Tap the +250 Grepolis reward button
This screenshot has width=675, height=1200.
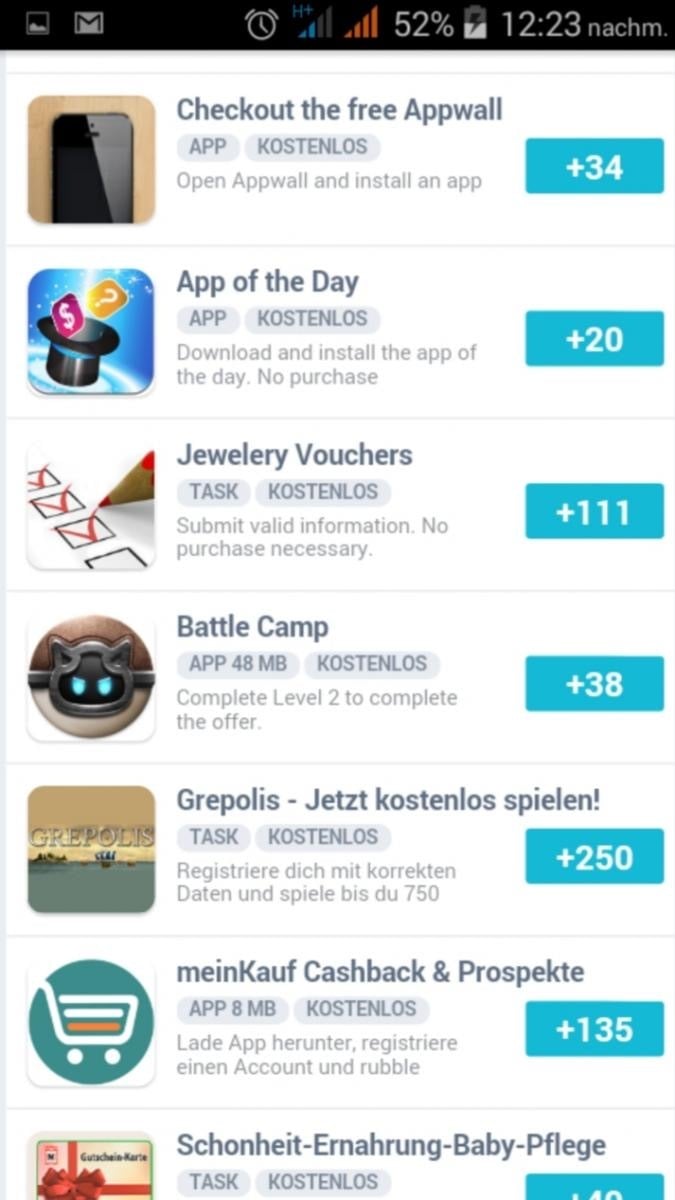(594, 857)
